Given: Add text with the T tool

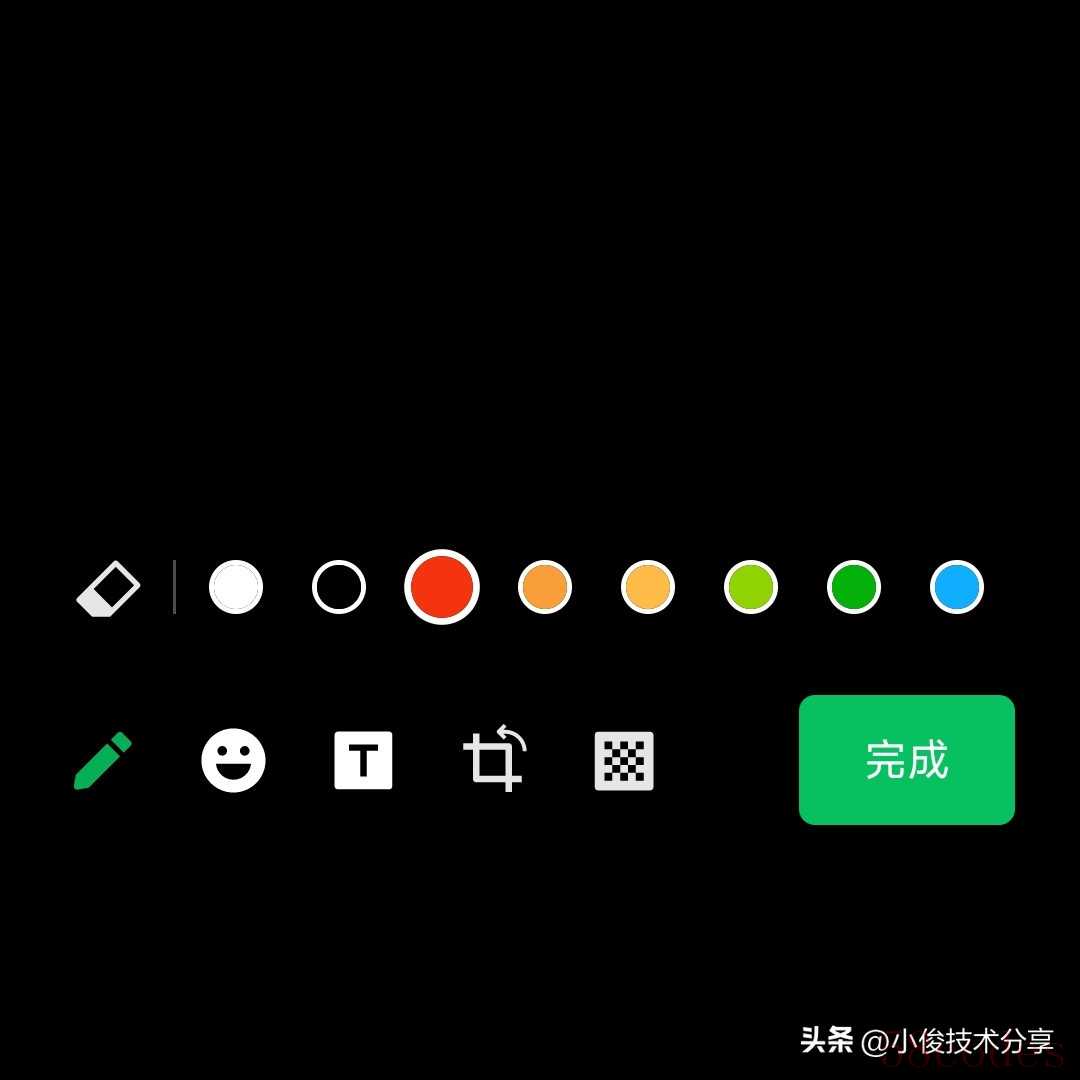Looking at the screenshot, I should click(363, 761).
